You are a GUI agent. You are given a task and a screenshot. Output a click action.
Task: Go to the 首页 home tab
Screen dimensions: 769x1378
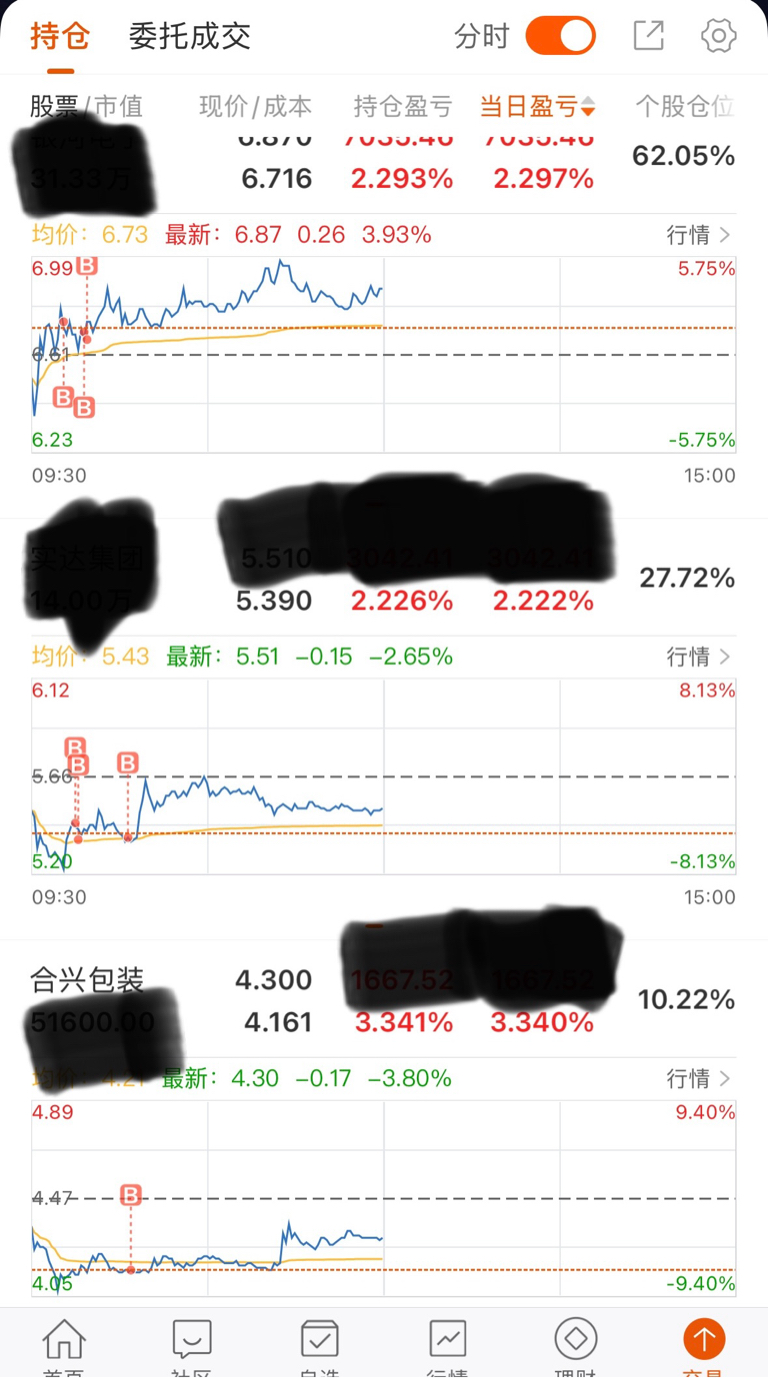point(64,1345)
